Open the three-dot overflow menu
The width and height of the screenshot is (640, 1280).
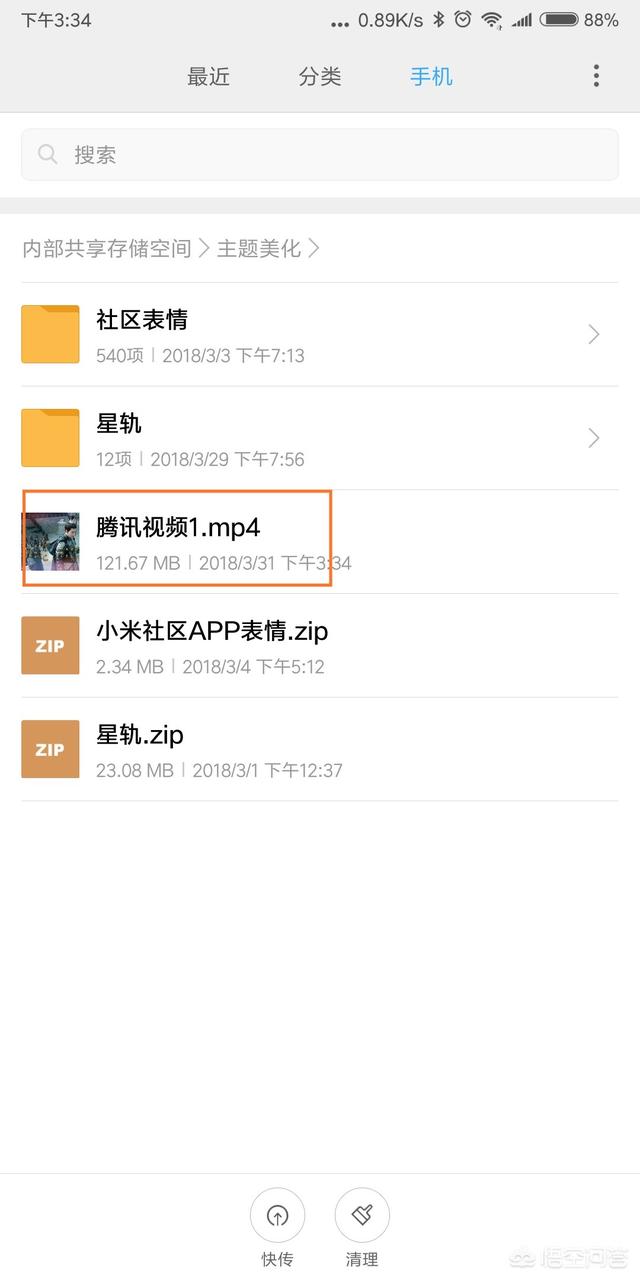[596, 76]
